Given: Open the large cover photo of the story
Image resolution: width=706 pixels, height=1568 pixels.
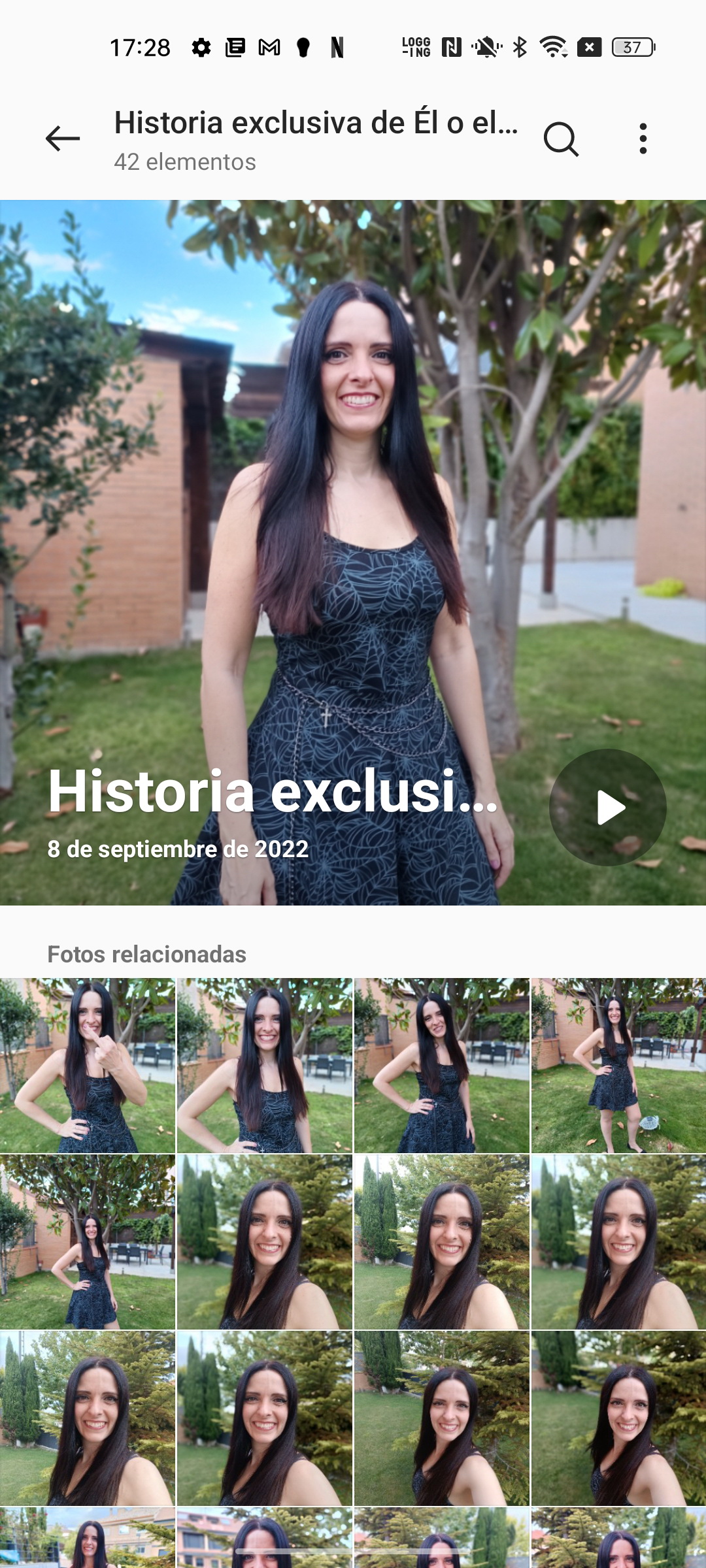Looking at the screenshot, I should 353,553.
